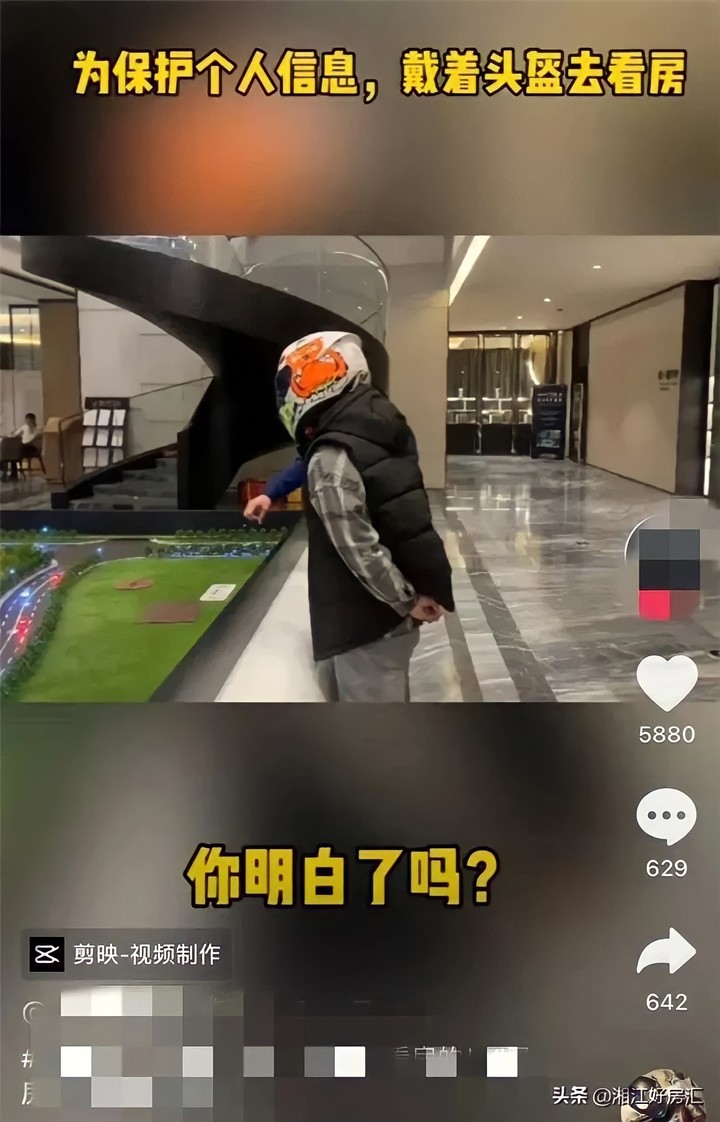This screenshot has height=1122, width=720.
Task: Share the video using the arrow icon
Action: 666,952
